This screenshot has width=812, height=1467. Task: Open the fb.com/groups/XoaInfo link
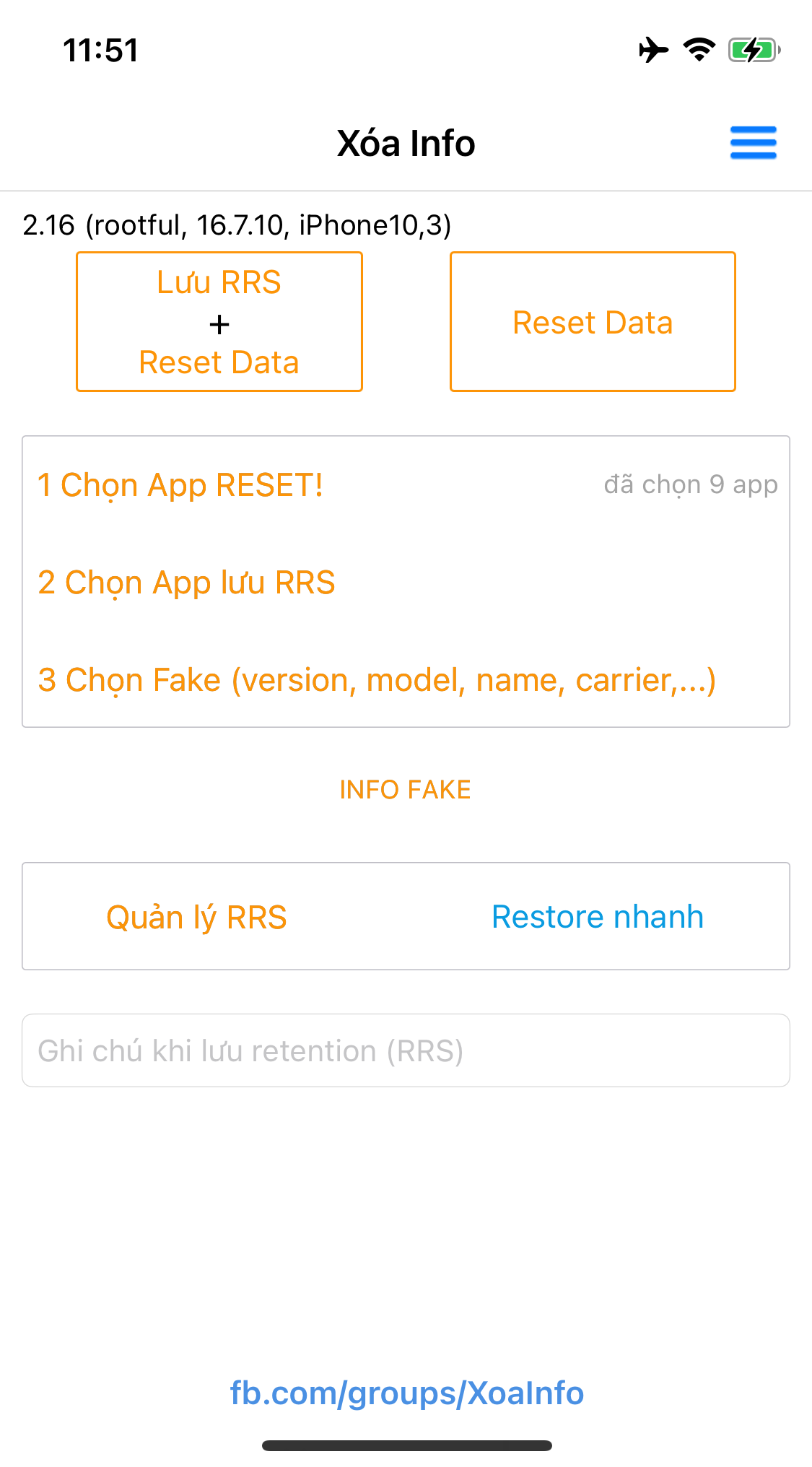coord(406,1393)
